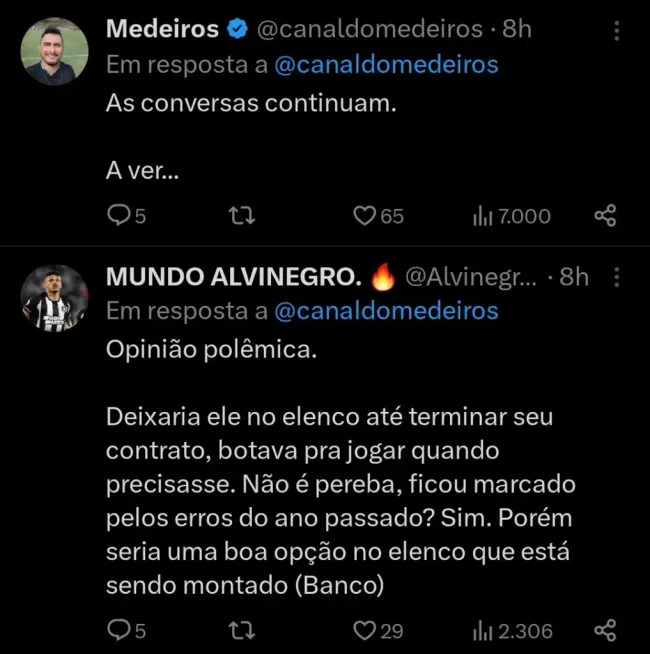Open overflow menu on MUNDO ALVINEGRO tweet
Viewport: 650px width, 654px height.
pyautogui.click(x=617, y=277)
